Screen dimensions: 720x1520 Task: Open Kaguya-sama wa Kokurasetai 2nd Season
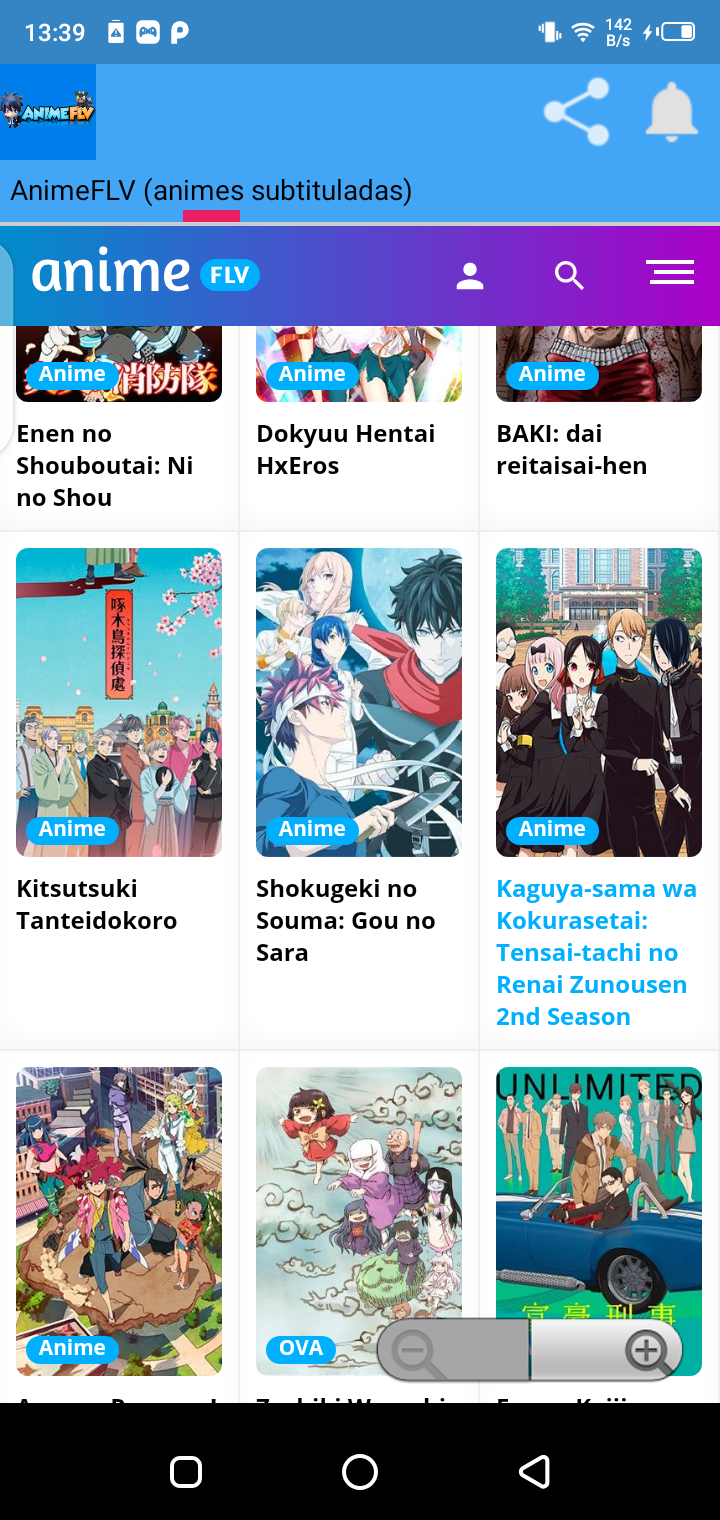coord(599,702)
